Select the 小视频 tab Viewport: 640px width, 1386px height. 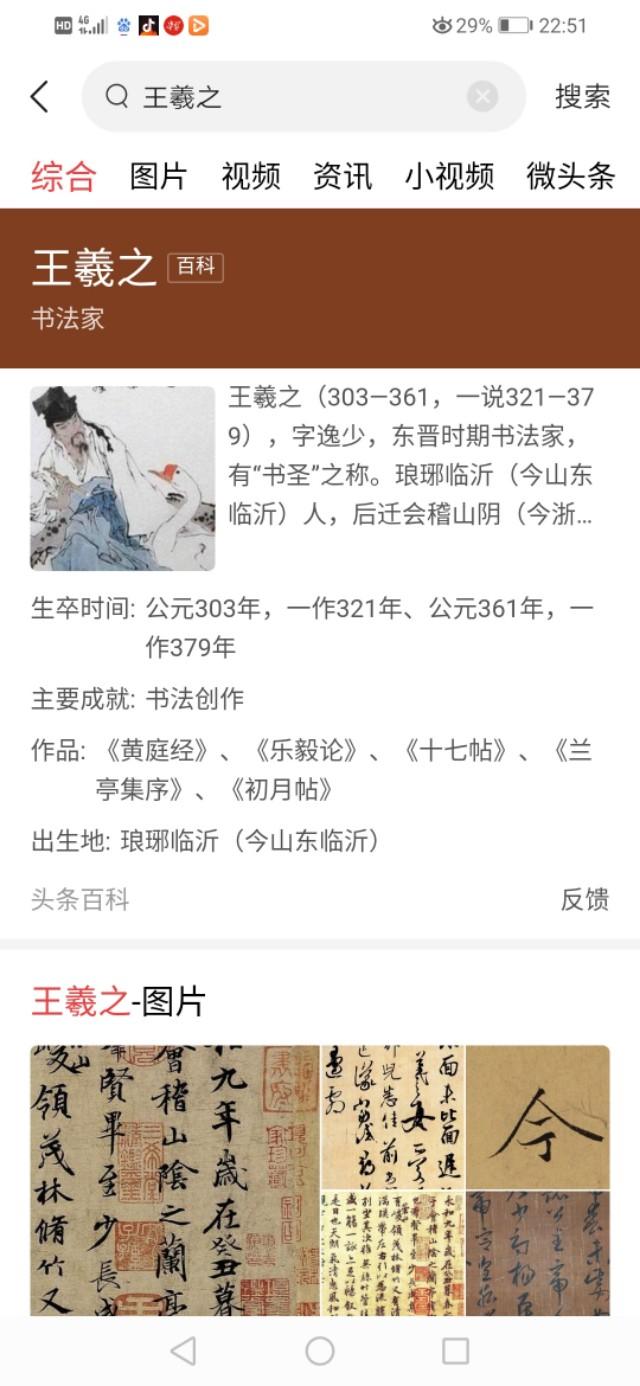449,176
